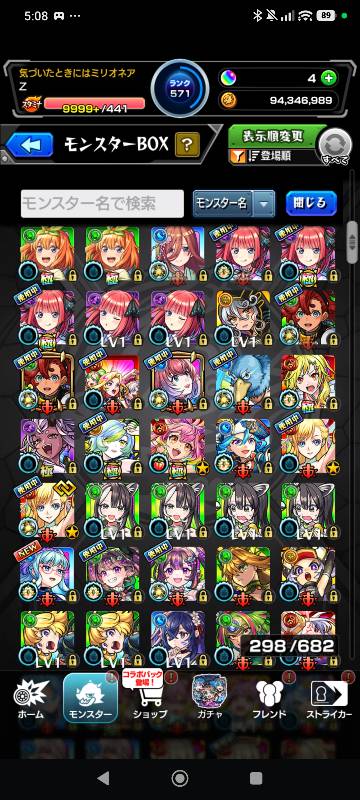Select the blue bird monster
Screen dimensions: 360x800
(x=243, y=383)
